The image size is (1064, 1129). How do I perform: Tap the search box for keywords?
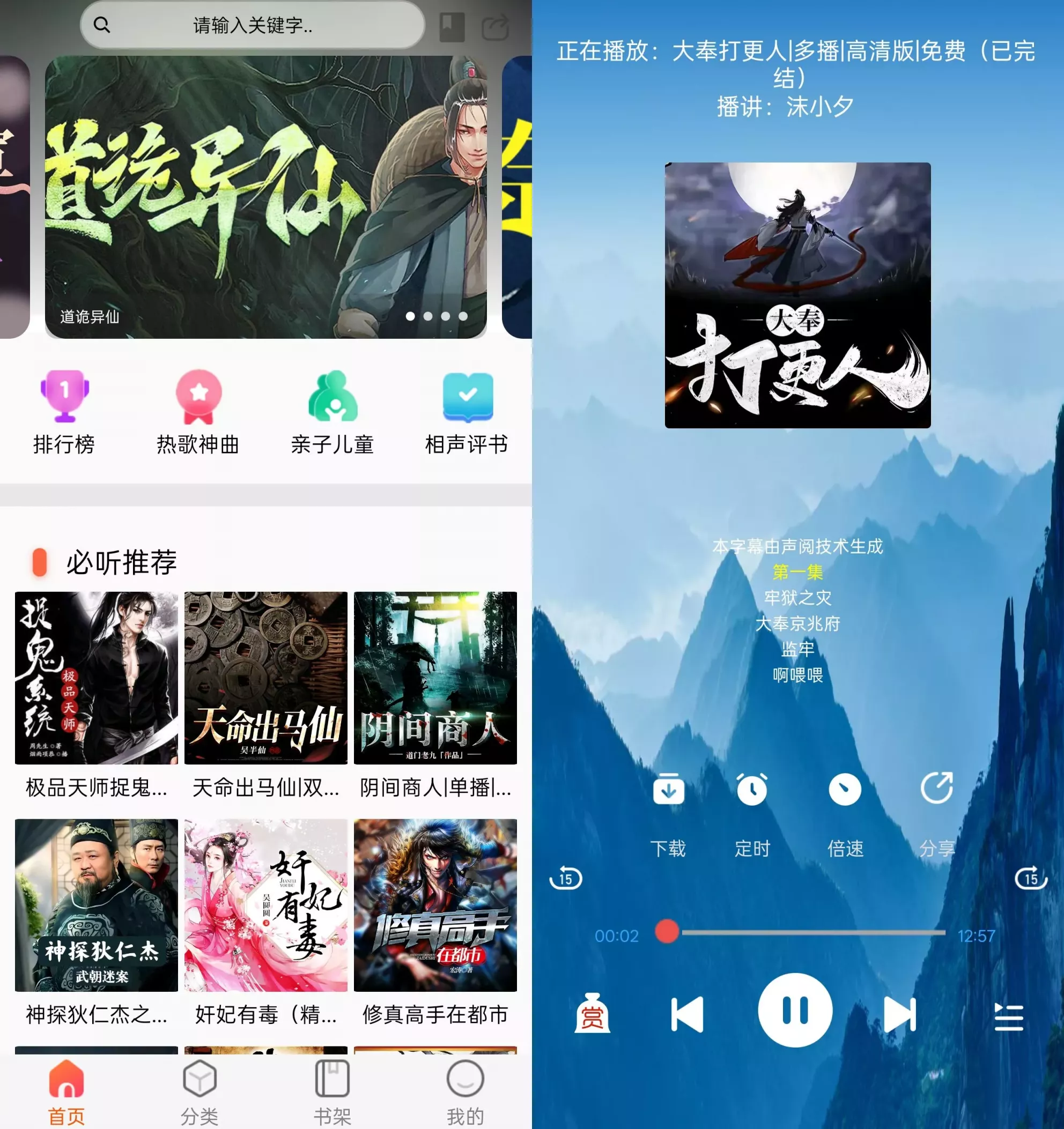pos(252,25)
